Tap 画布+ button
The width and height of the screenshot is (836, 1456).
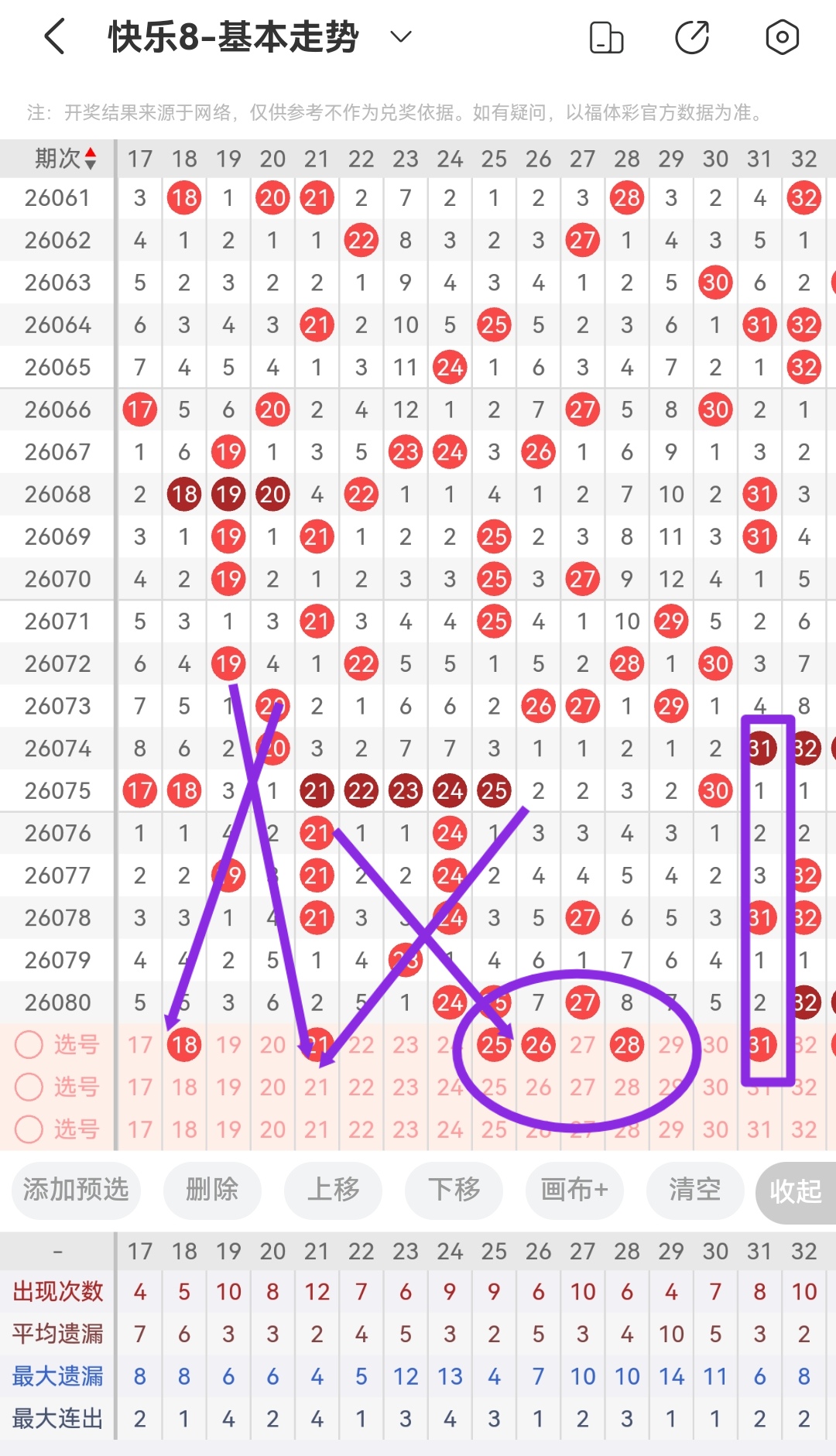(574, 1190)
